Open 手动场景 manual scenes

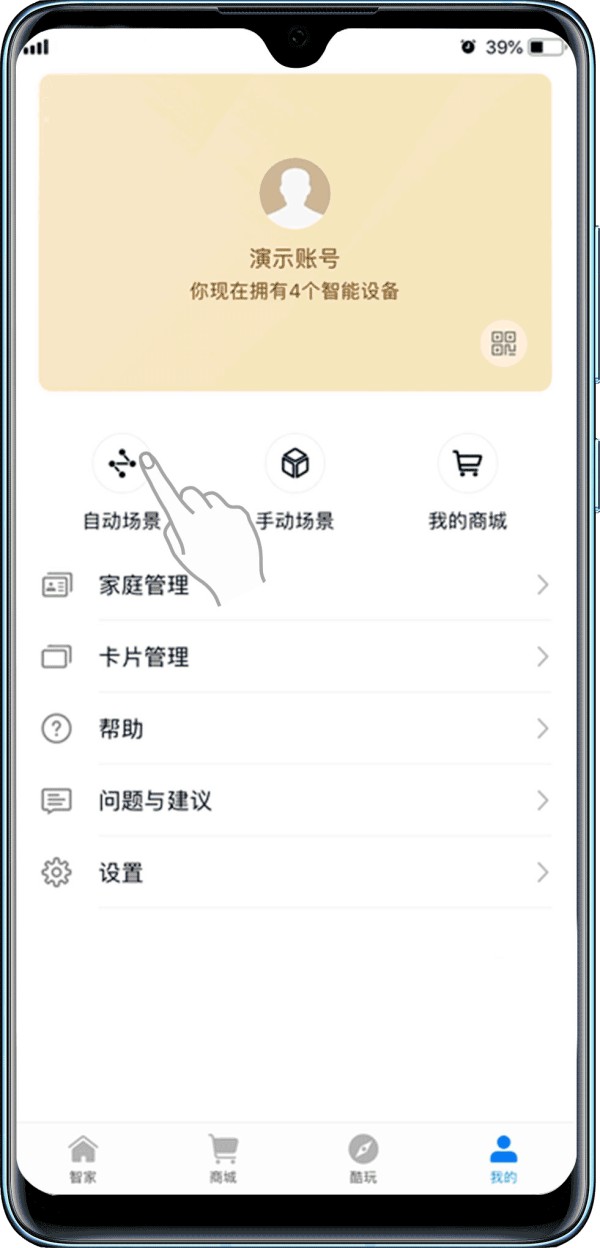(x=295, y=465)
